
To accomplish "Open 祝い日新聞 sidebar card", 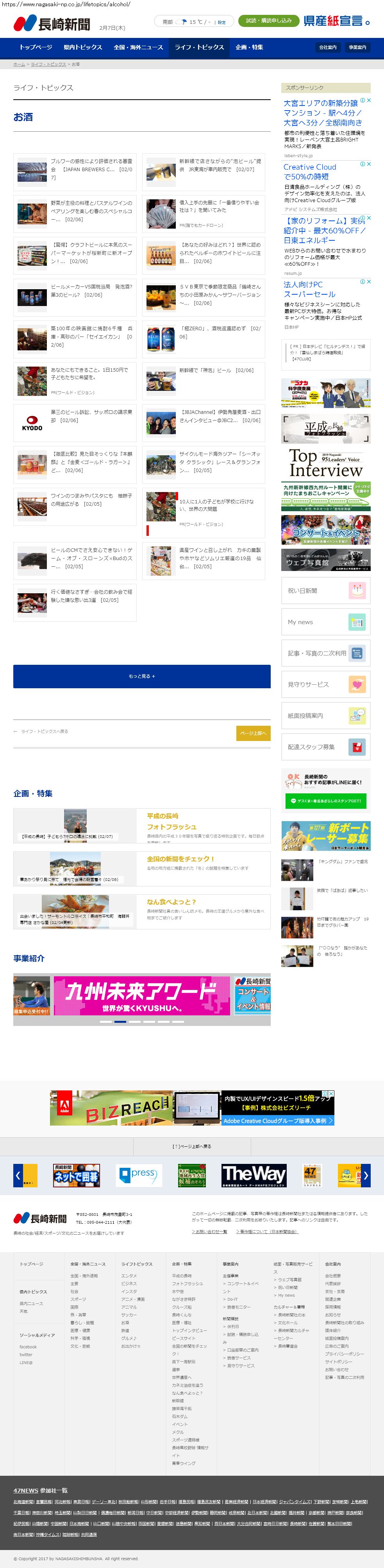I will [325, 591].
